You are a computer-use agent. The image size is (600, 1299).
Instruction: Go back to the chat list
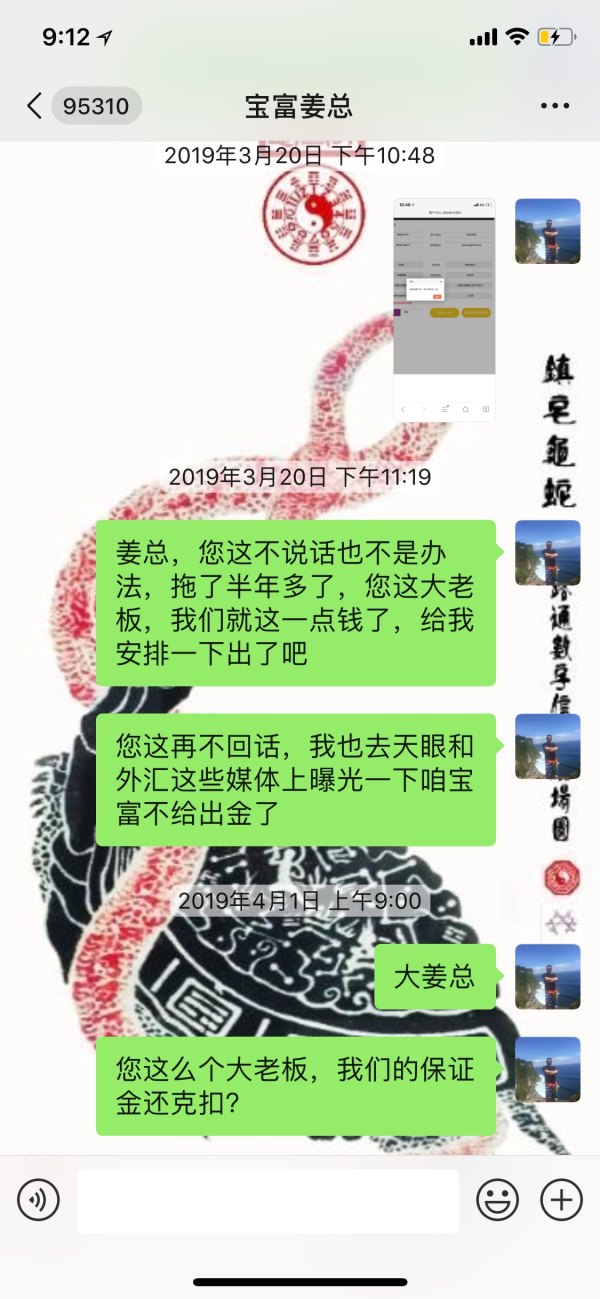[x=36, y=105]
